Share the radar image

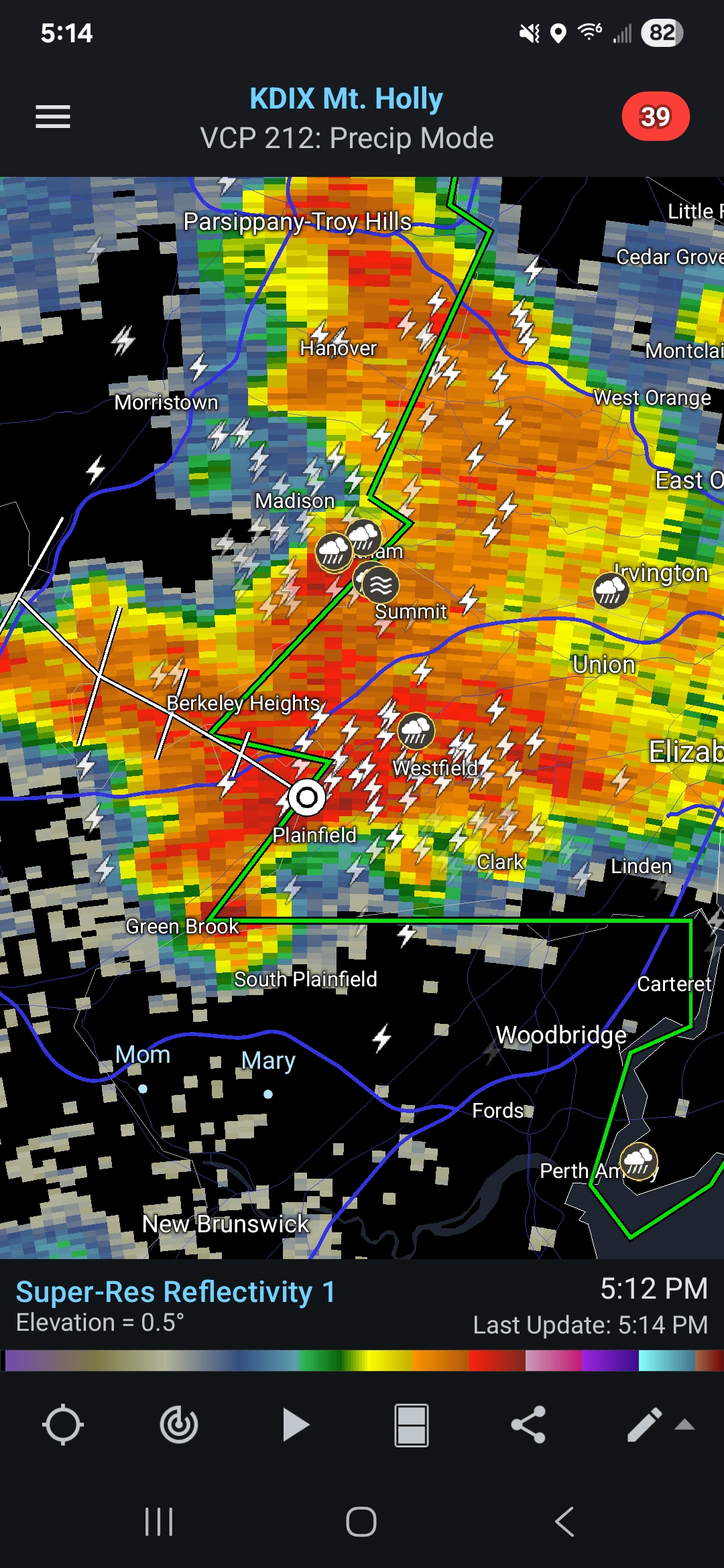(528, 1425)
